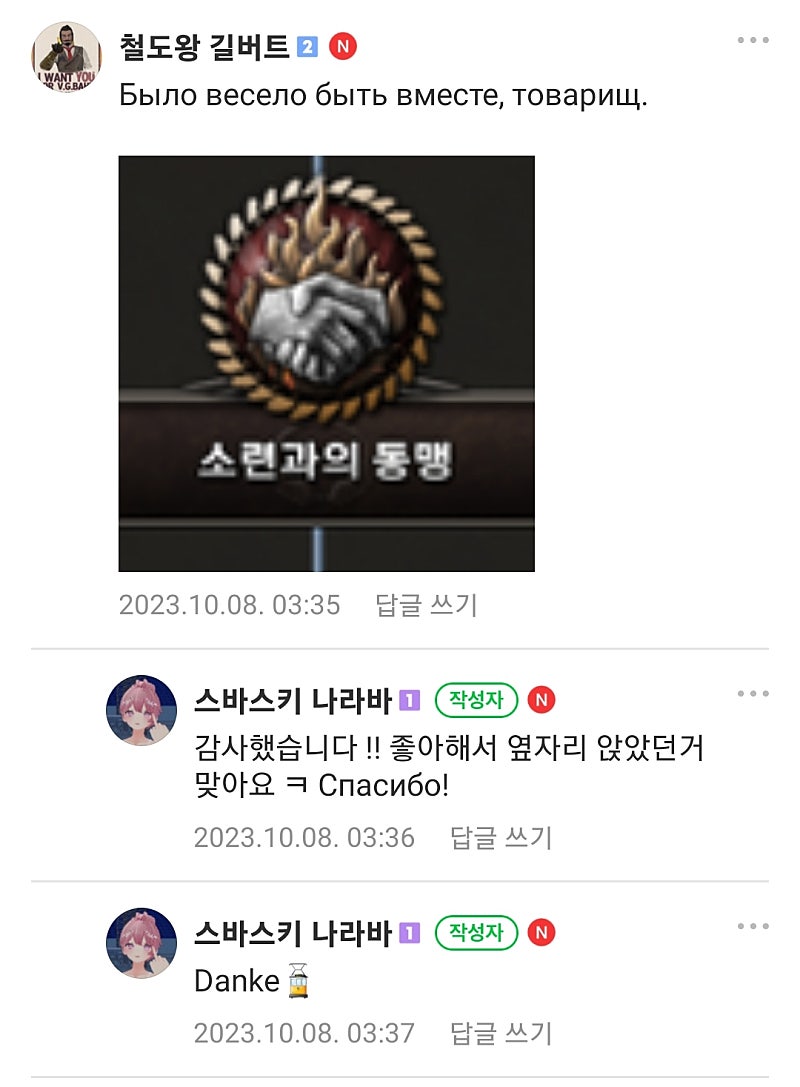Open the 소련과의 동맹 image attachment
The height and width of the screenshot is (1087, 800).
326,363
